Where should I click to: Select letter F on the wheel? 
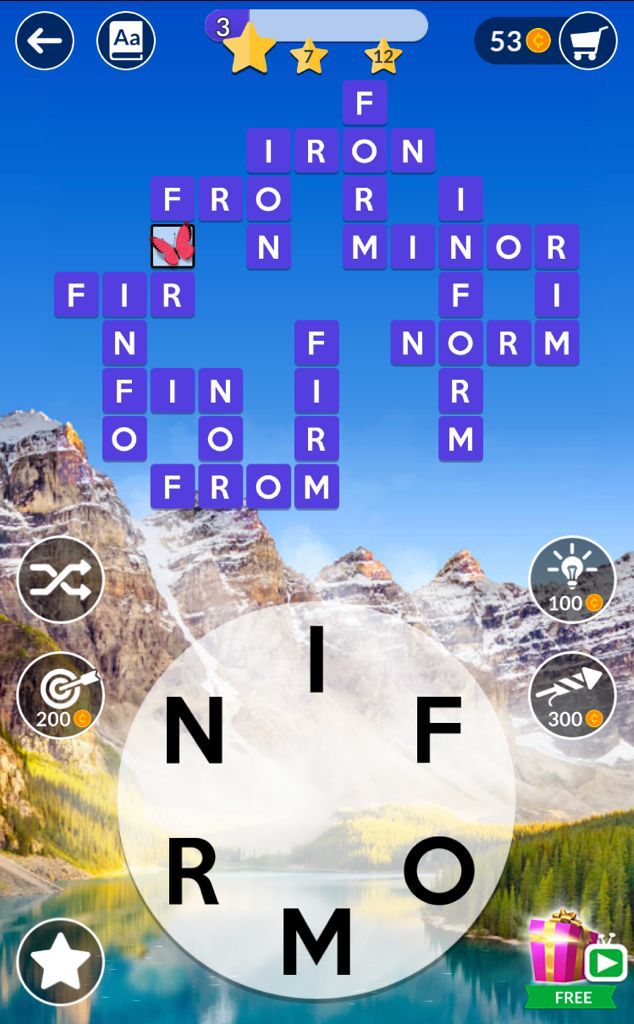438,731
